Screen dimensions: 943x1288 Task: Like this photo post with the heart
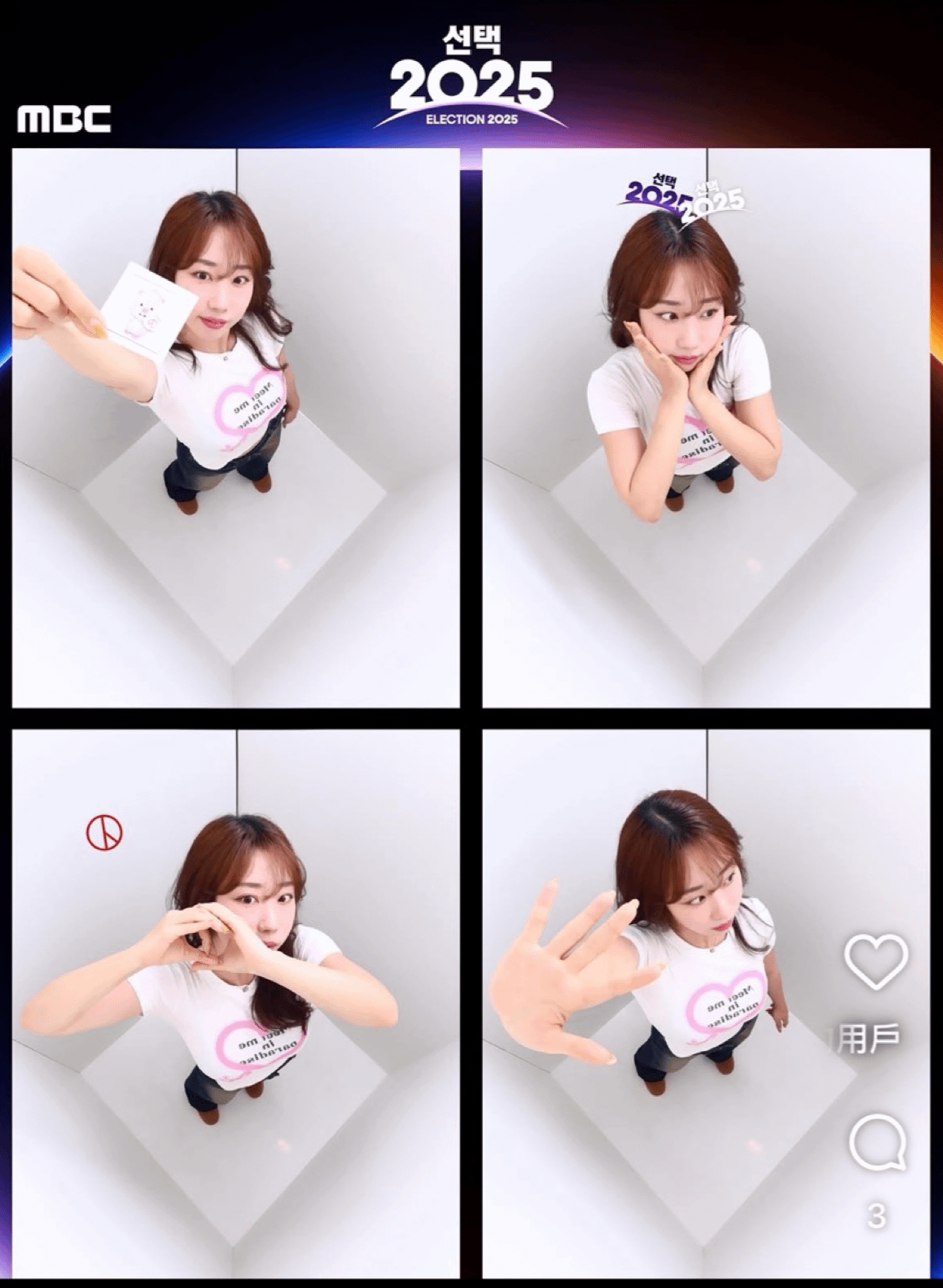coord(876,962)
